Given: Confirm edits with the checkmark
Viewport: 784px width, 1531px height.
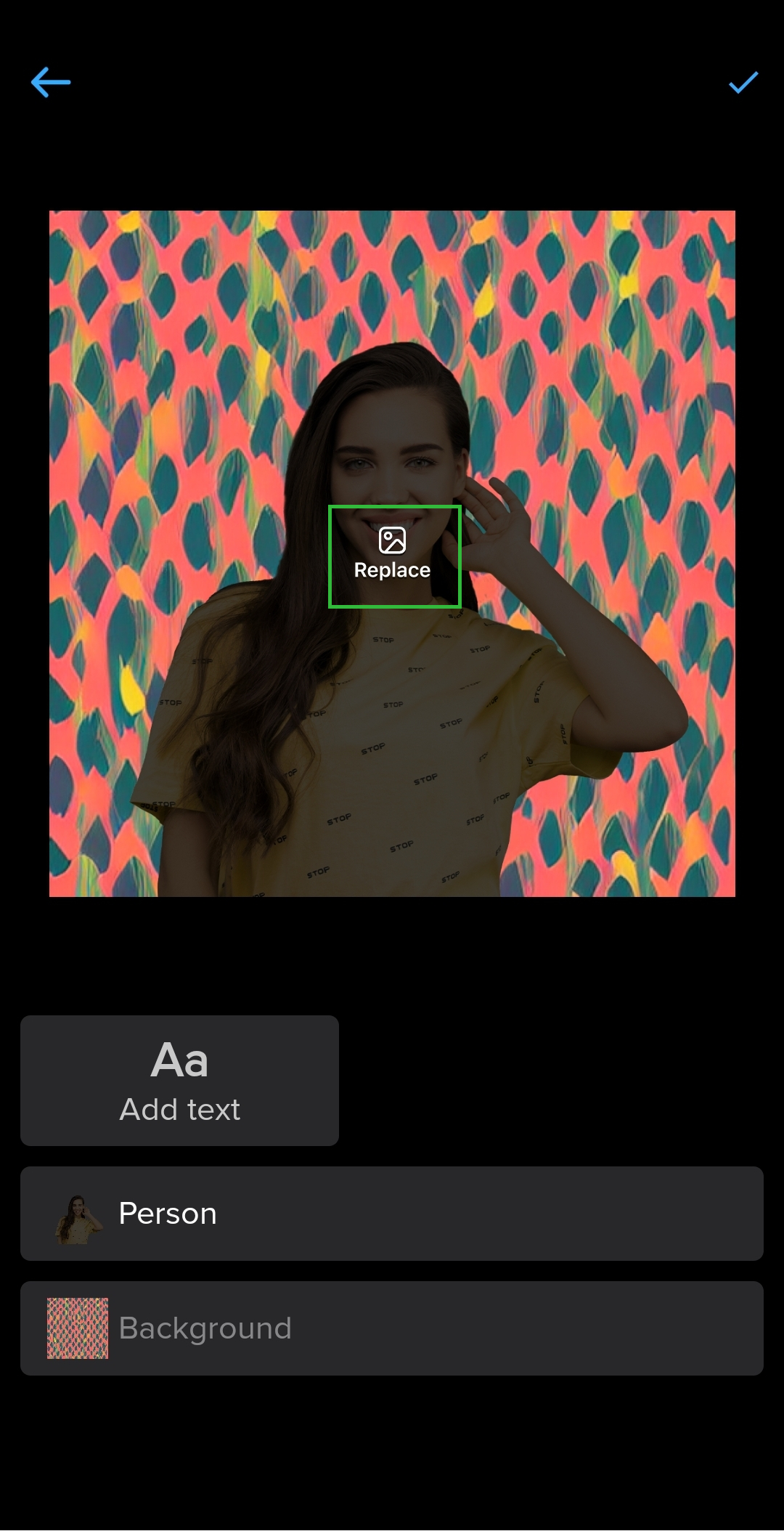Looking at the screenshot, I should pos(743,83).
